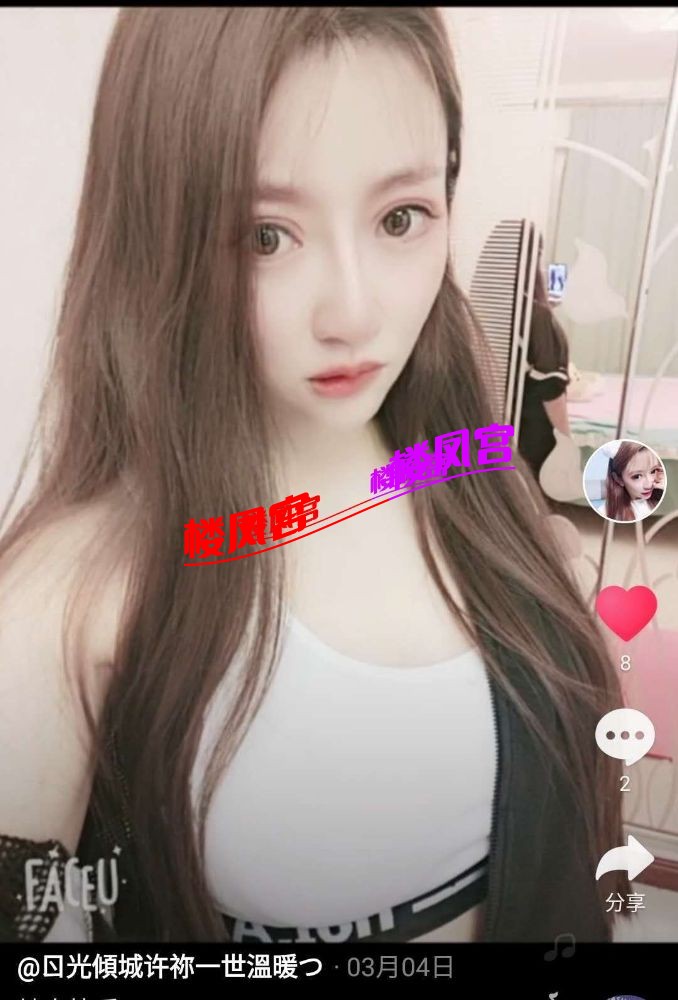Viewport: 678px width, 1000px height.
Task: Share this video via 分享 arrow
Action: pyautogui.click(x=625, y=862)
